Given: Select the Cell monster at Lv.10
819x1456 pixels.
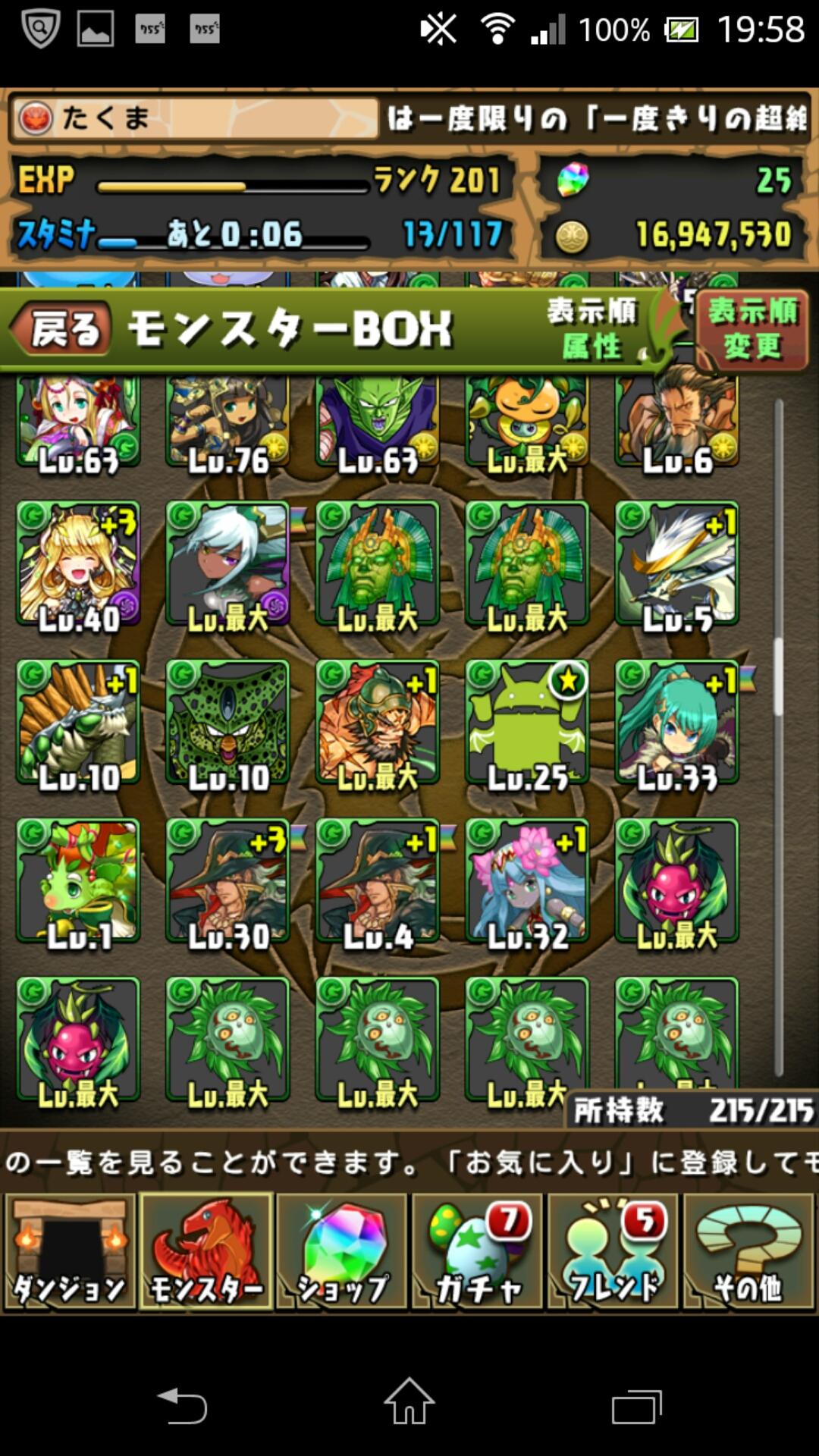Looking at the screenshot, I should (x=227, y=722).
